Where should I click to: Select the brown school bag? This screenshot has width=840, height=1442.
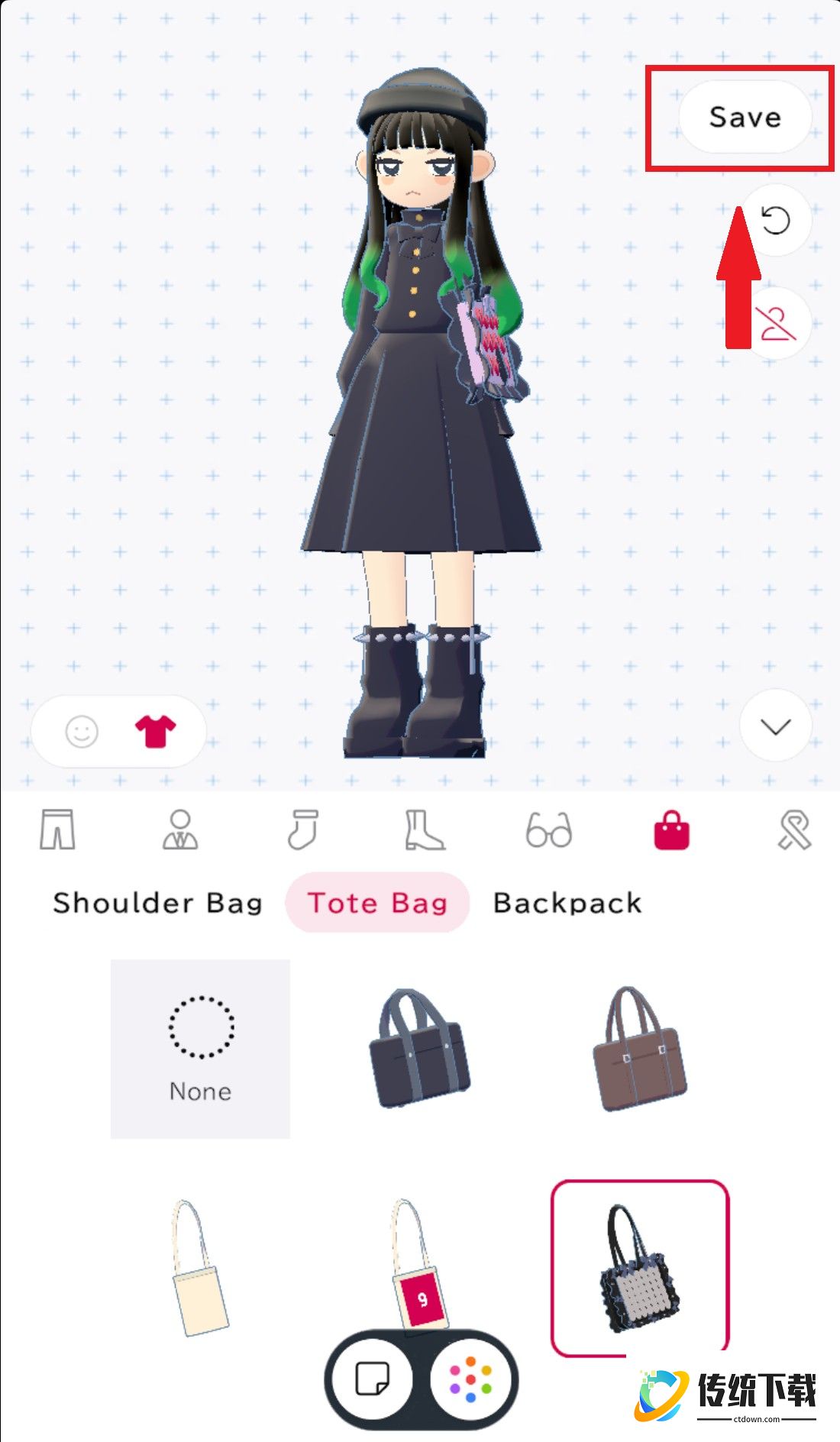[x=639, y=1049]
